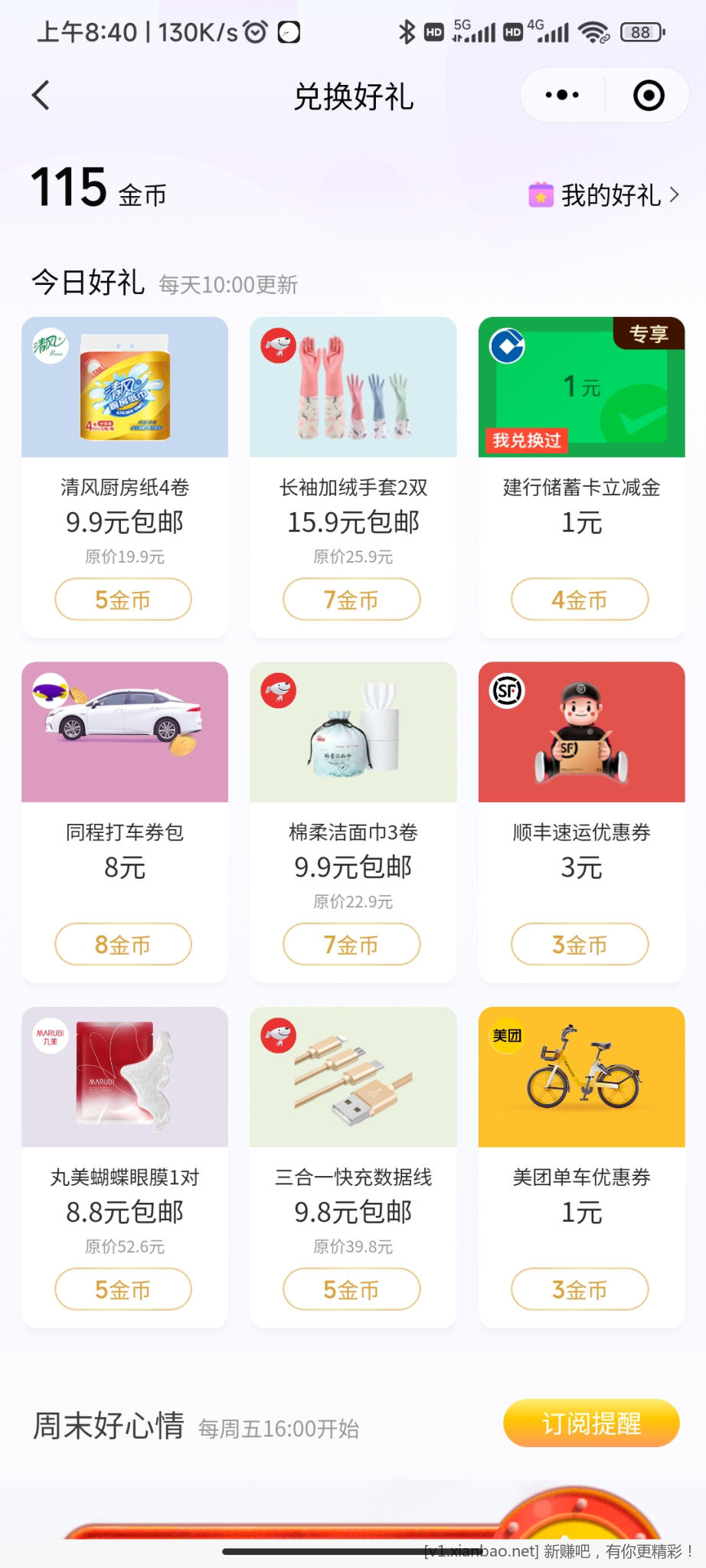
Task: View the 顺丰速运 coupon image
Action: (581, 732)
